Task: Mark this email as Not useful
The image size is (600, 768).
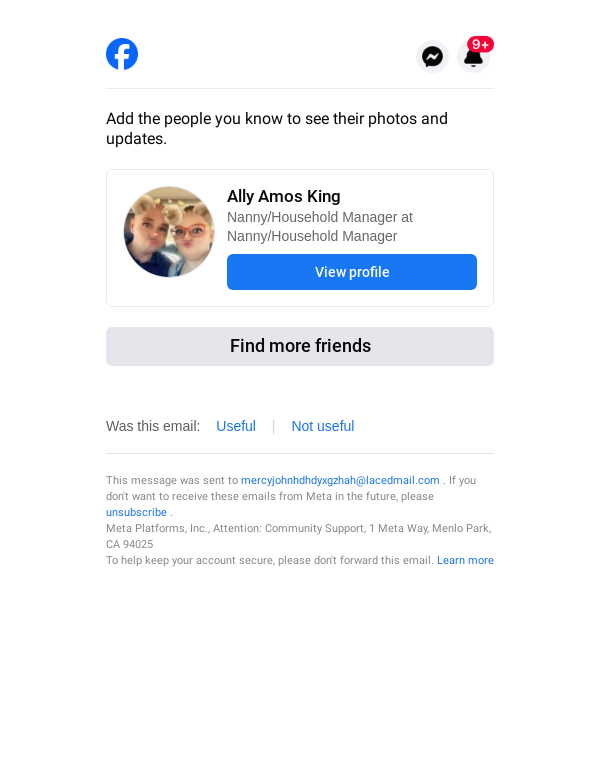Action: coord(322,426)
